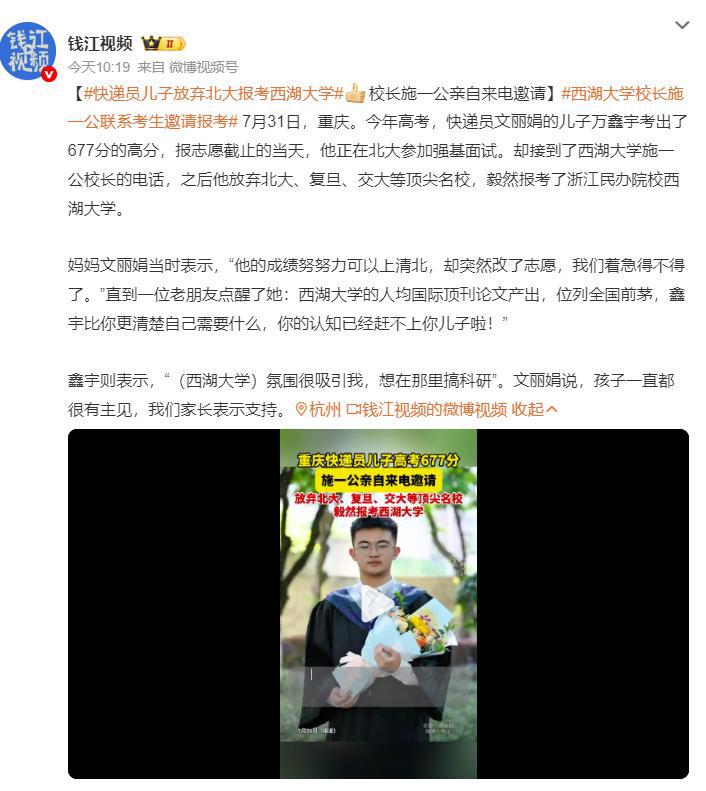Screen dimensions: 706x791
Task: Open 钱江视频 profile avatar
Action: click(x=30, y=48)
